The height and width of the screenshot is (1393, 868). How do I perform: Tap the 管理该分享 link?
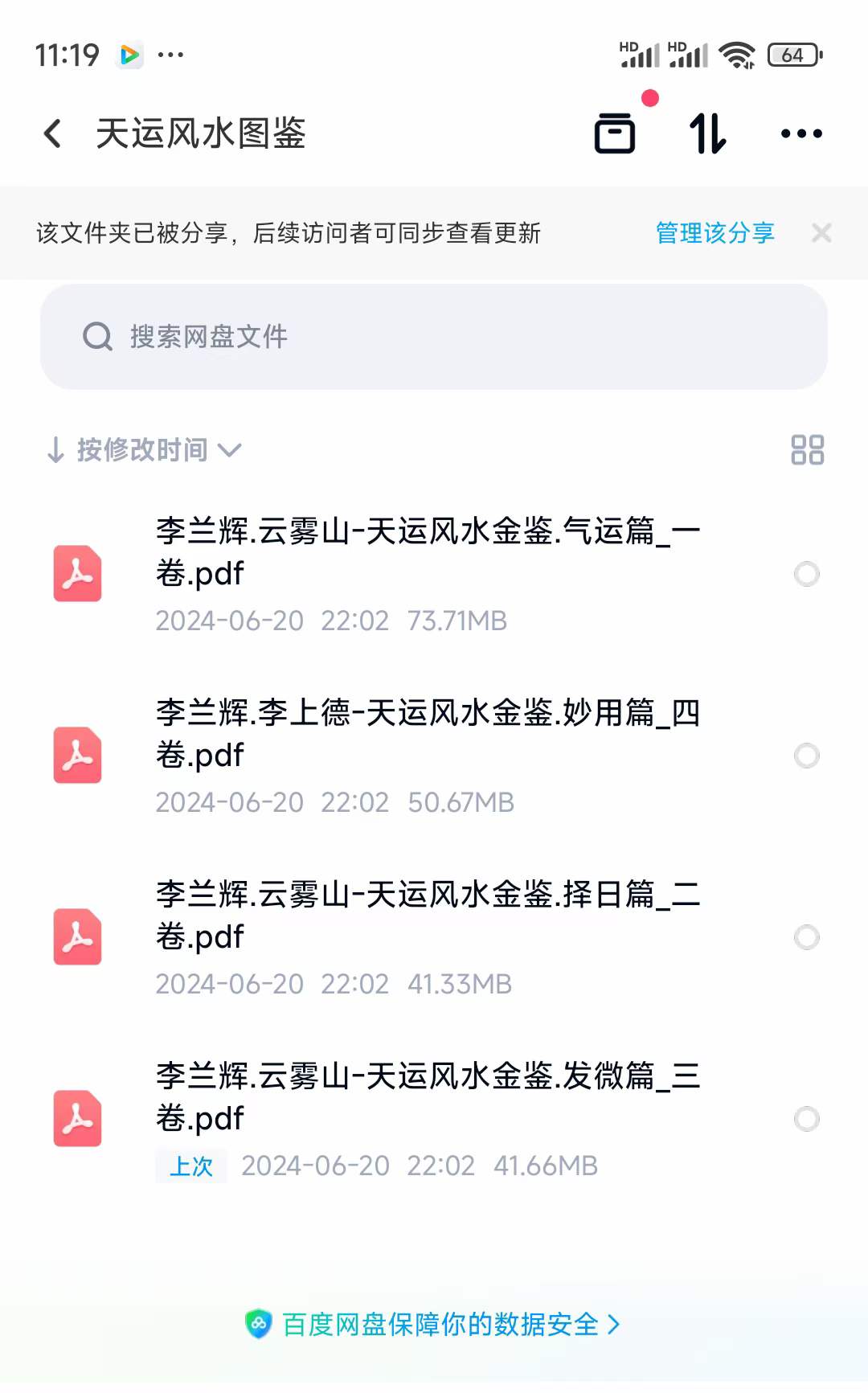(x=714, y=233)
